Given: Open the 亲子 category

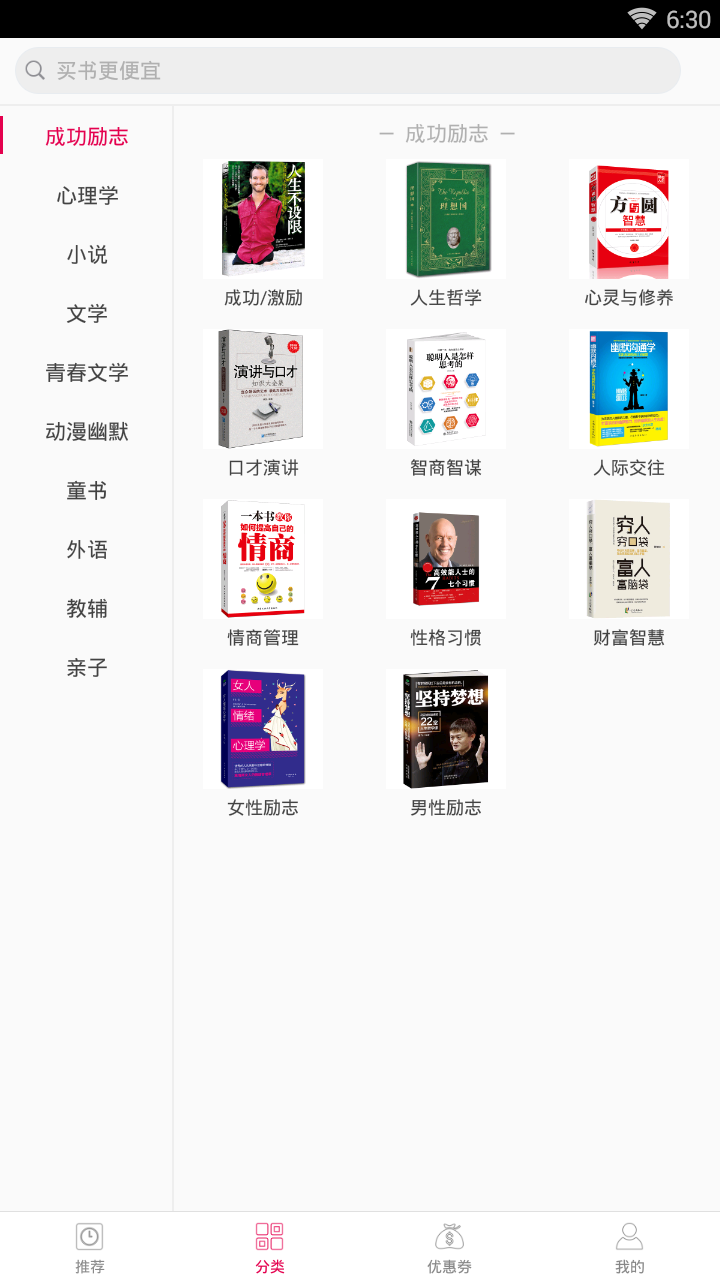Looking at the screenshot, I should point(87,668).
